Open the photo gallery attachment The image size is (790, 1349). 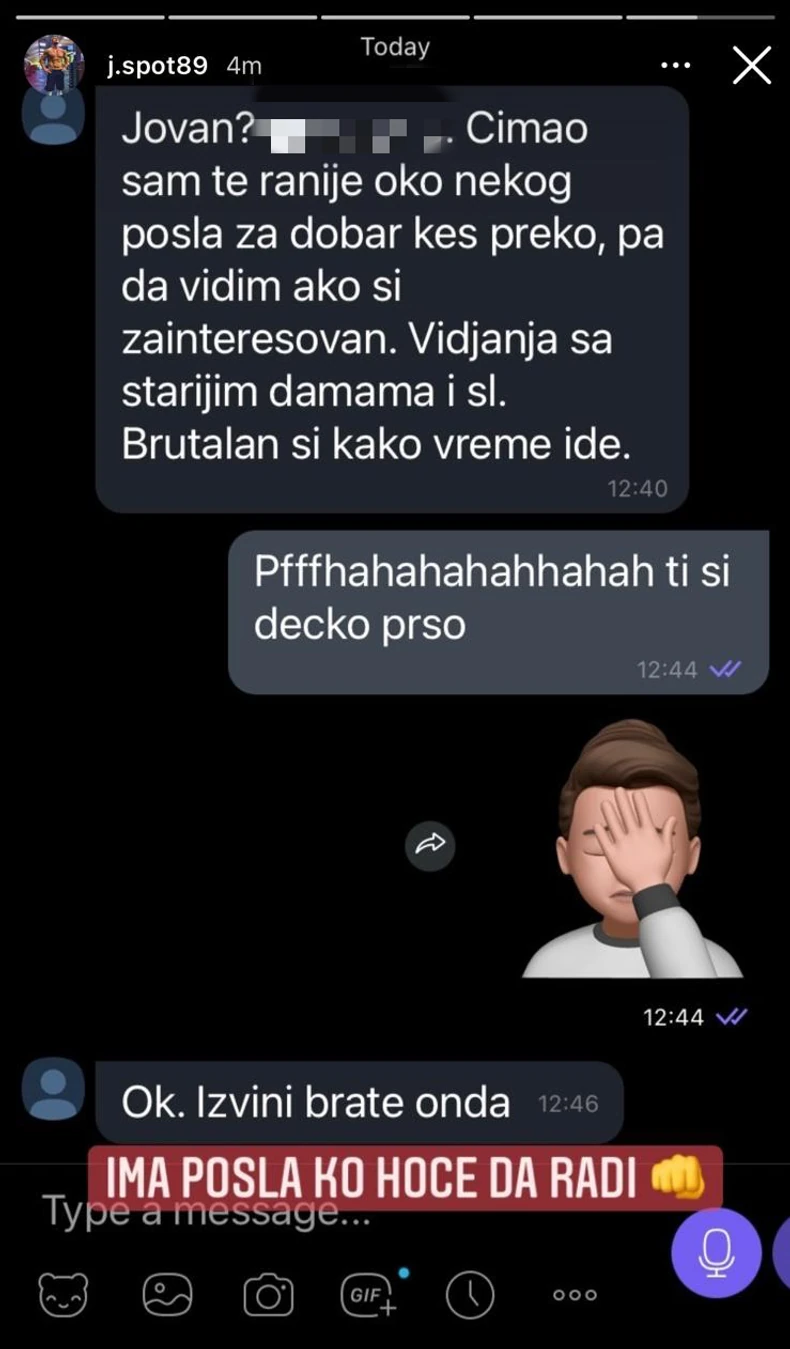coord(168,1293)
